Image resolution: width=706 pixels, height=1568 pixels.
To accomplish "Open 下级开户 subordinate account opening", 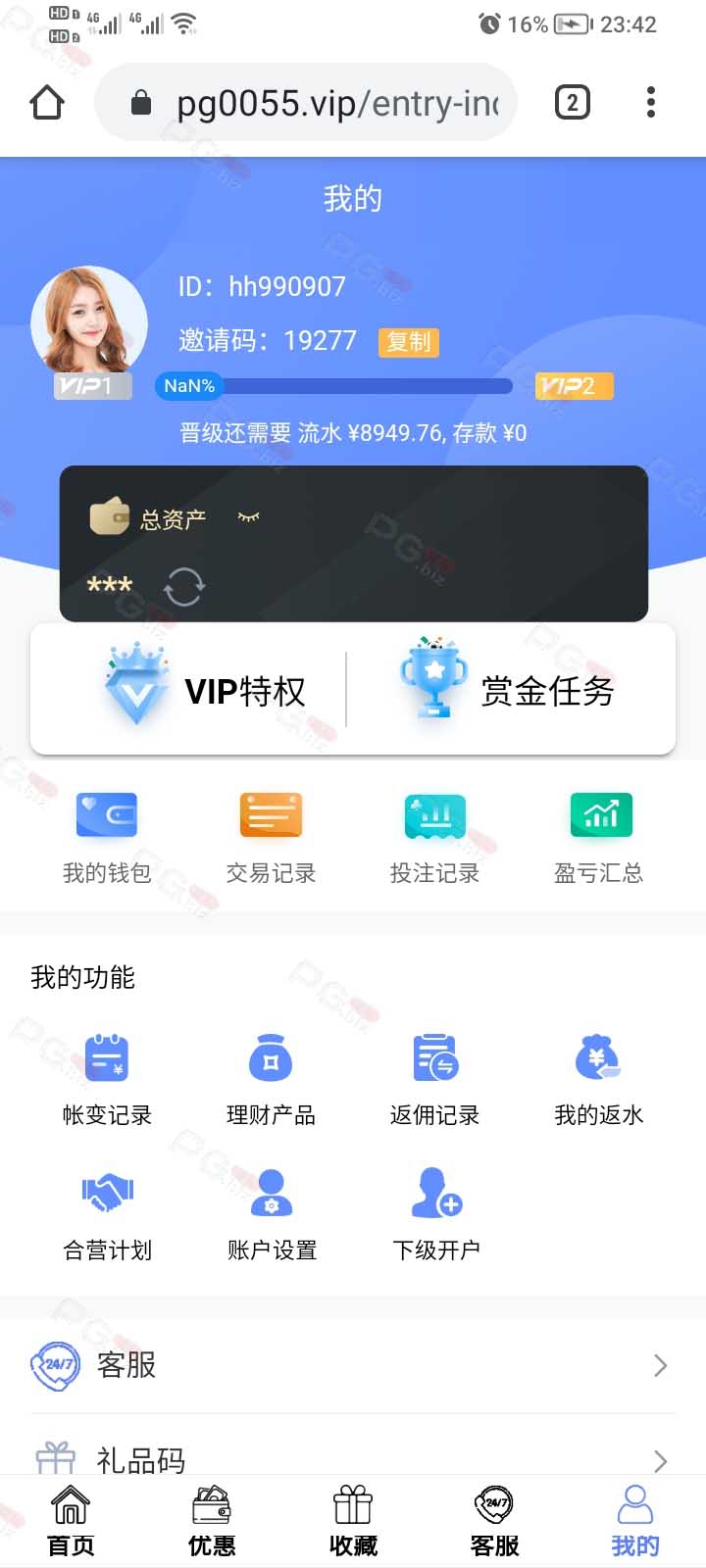I will (435, 1213).
